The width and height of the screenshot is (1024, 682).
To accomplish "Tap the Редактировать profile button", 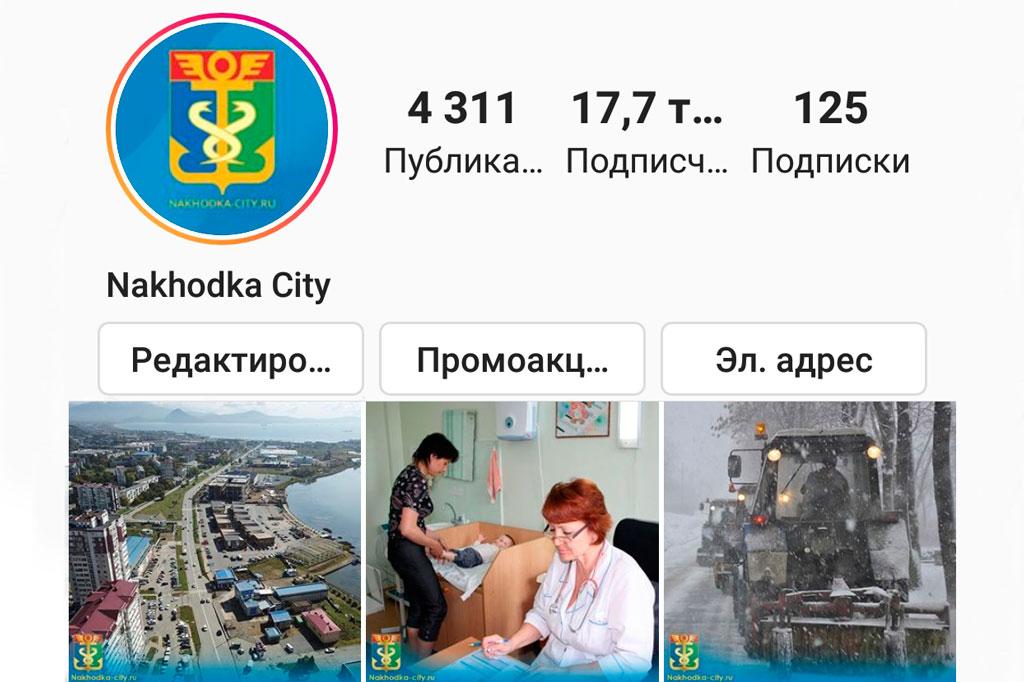I will [230, 359].
